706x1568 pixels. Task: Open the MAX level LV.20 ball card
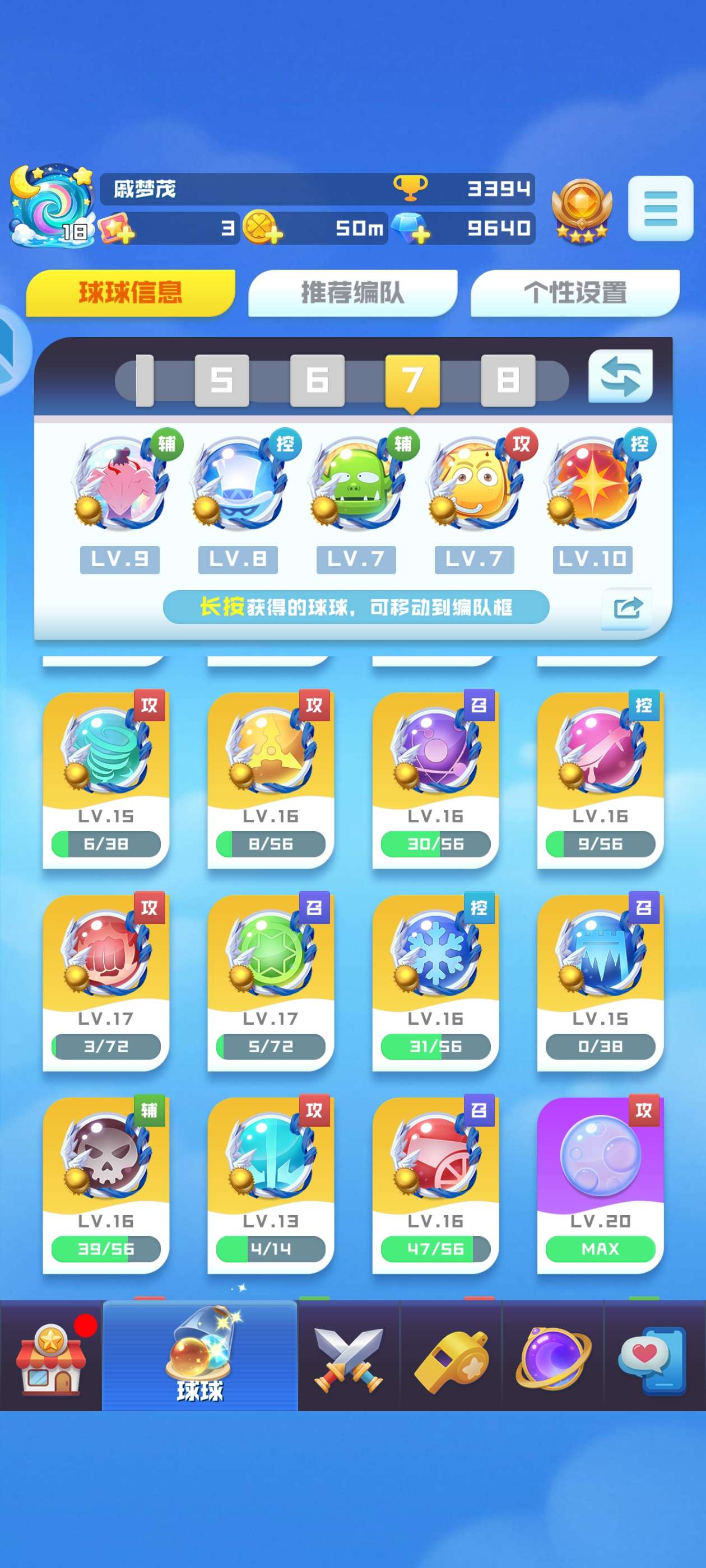(x=600, y=1185)
